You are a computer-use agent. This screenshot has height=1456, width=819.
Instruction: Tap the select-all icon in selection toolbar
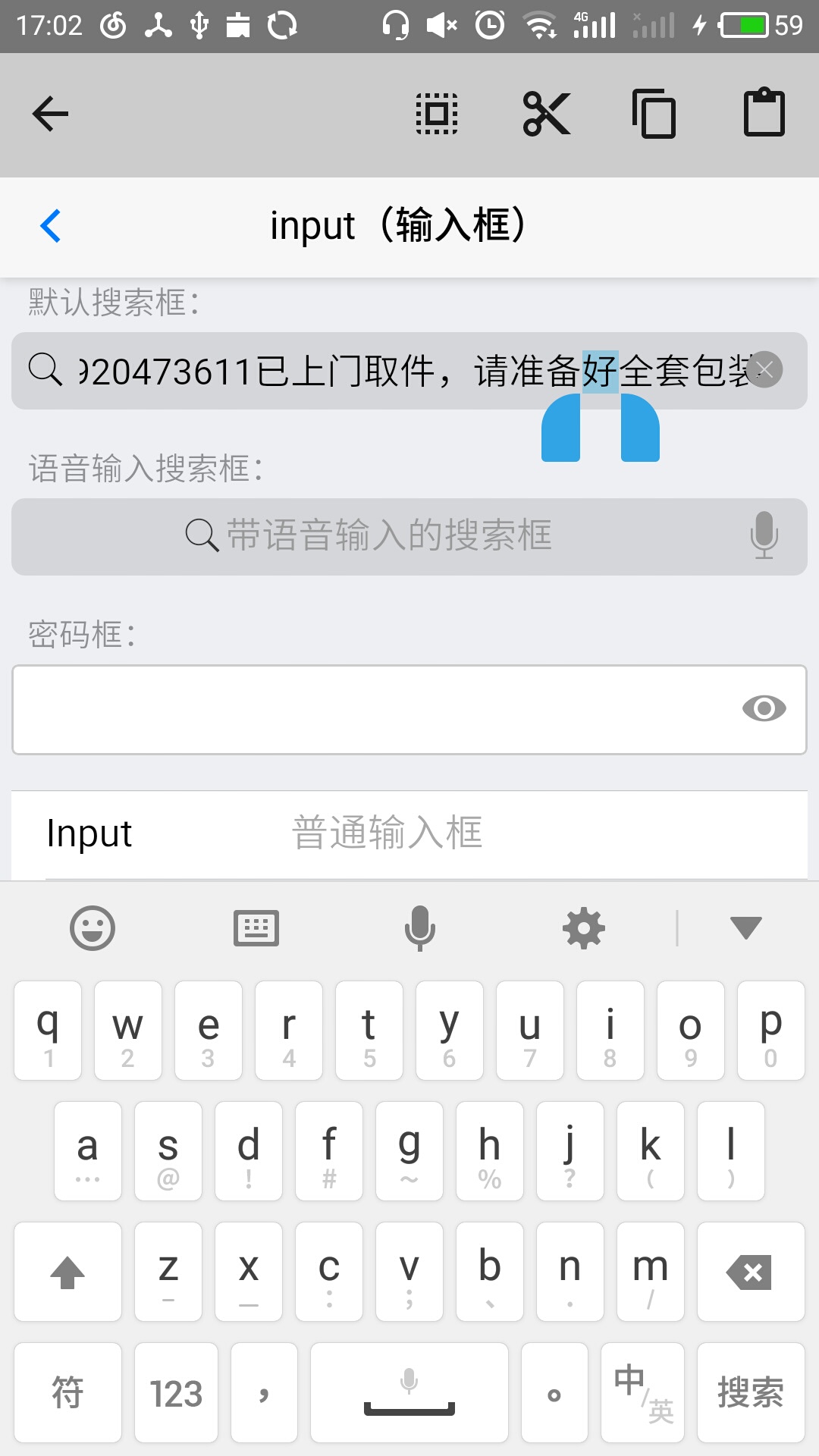click(437, 114)
